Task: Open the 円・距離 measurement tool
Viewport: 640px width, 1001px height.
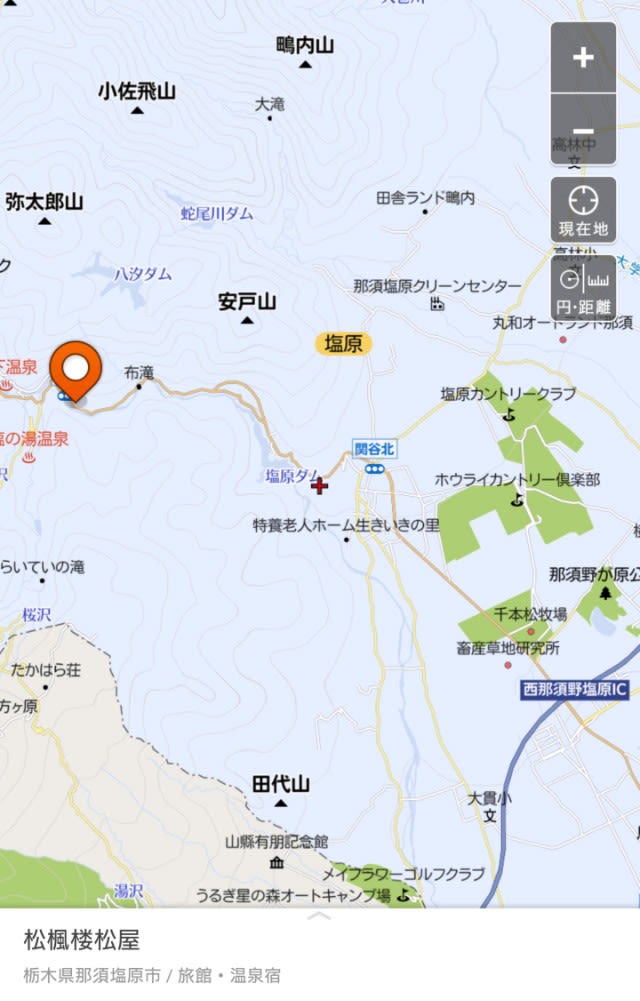Action: (x=583, y=288)
